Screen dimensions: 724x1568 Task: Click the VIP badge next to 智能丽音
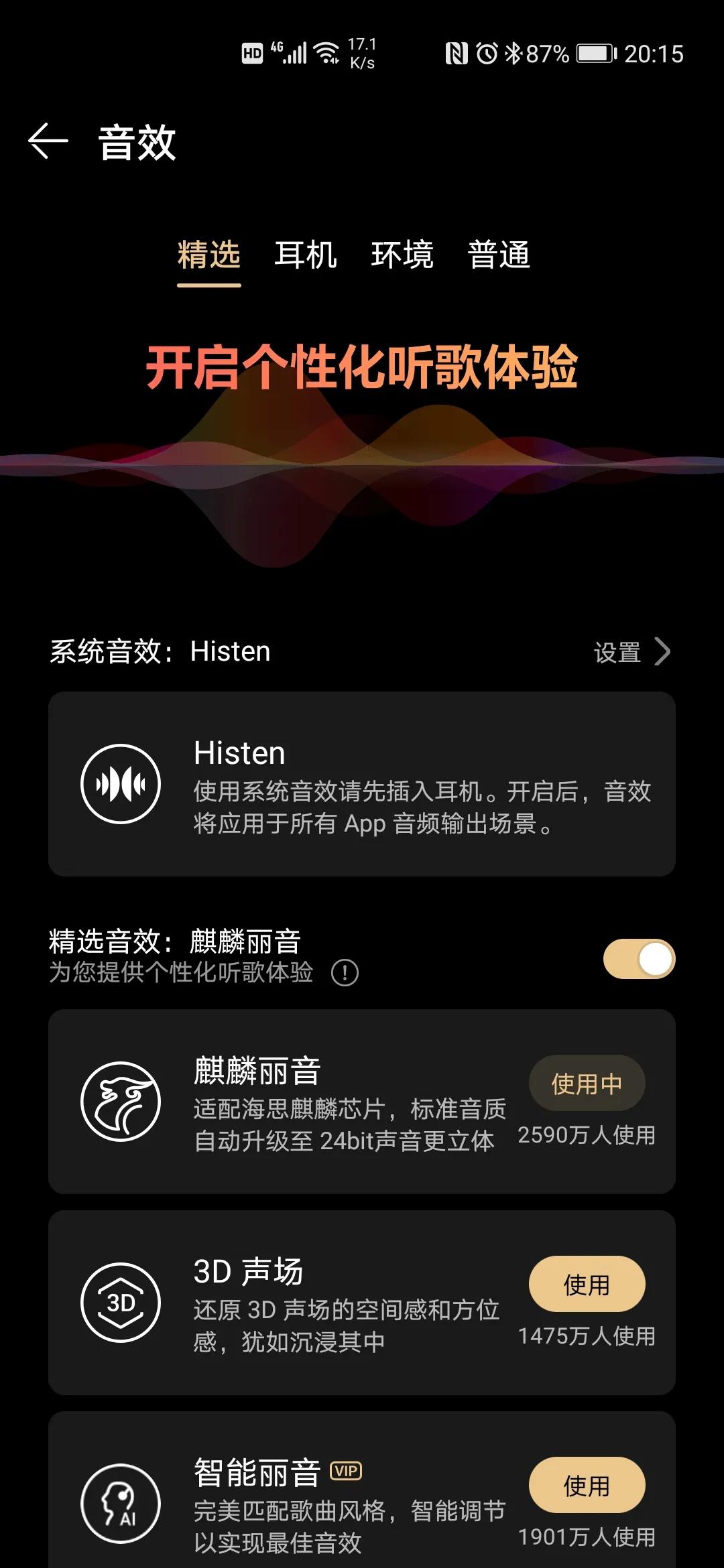point(346,1469)
